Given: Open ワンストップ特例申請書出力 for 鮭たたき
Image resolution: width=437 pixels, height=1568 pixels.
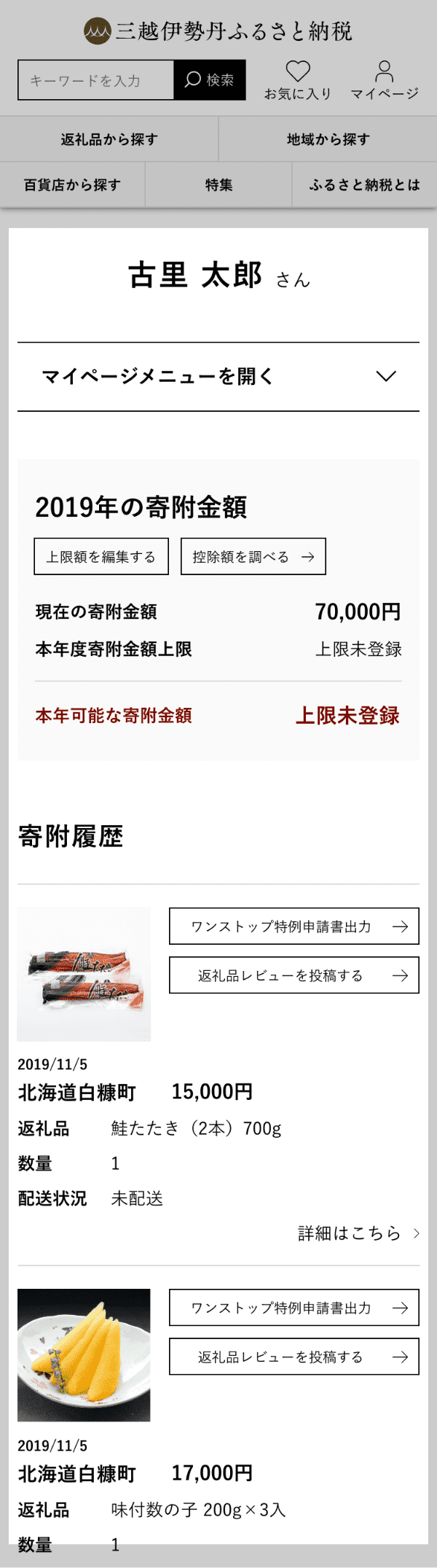Looking at the screenshot, I should 294,927.
